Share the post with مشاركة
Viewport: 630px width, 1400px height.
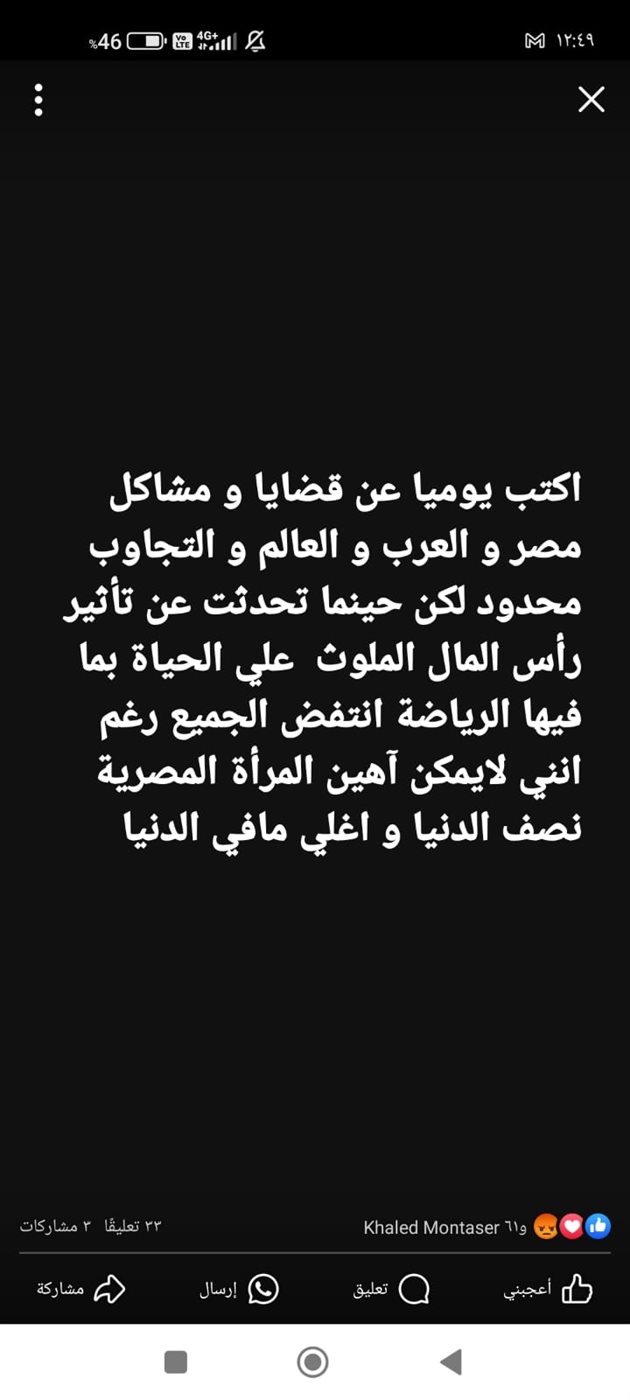(x=81, y=1290)
